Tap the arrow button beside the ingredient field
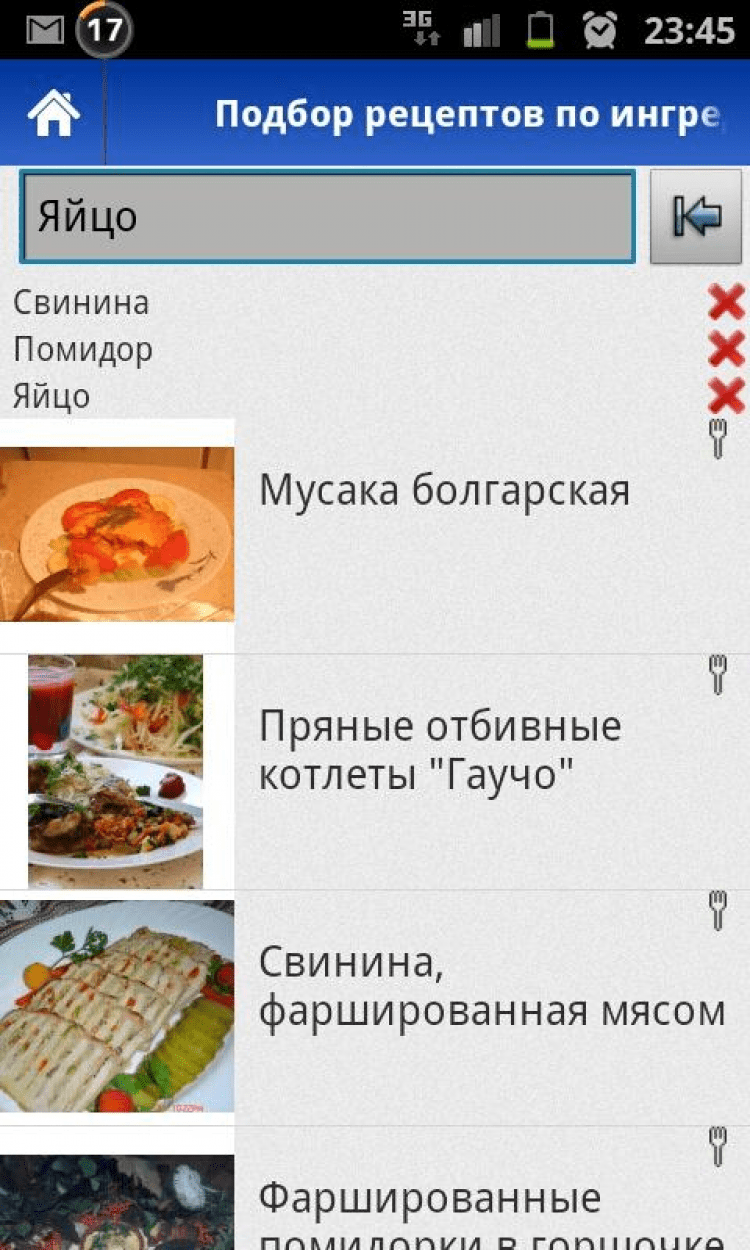The image size is (750, 1250). point(696,217)
